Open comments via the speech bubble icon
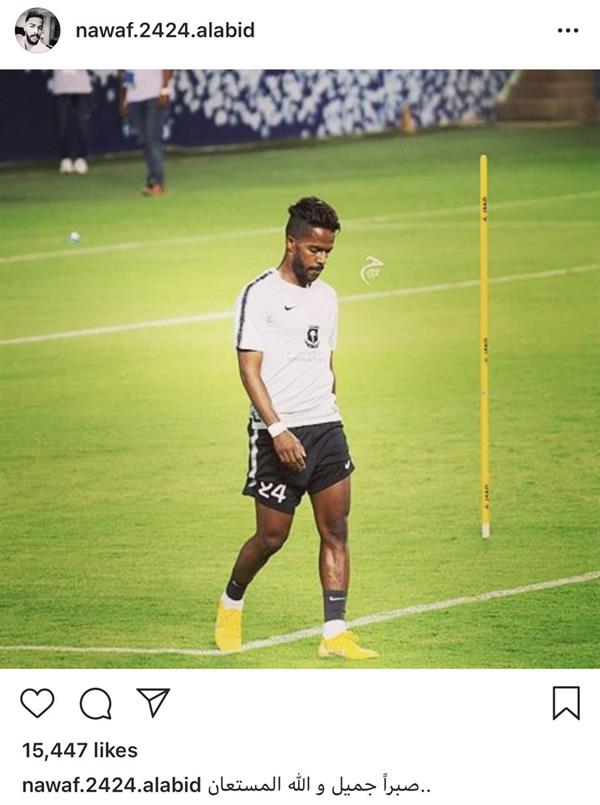This screenshot has height=805, width=600. (95, 703)
